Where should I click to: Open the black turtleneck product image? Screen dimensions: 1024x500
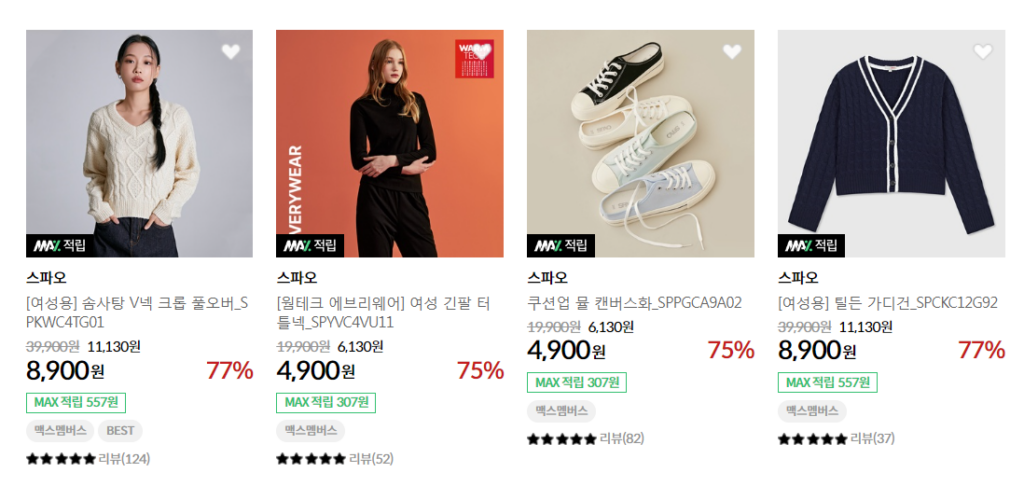tap(390, 140)
